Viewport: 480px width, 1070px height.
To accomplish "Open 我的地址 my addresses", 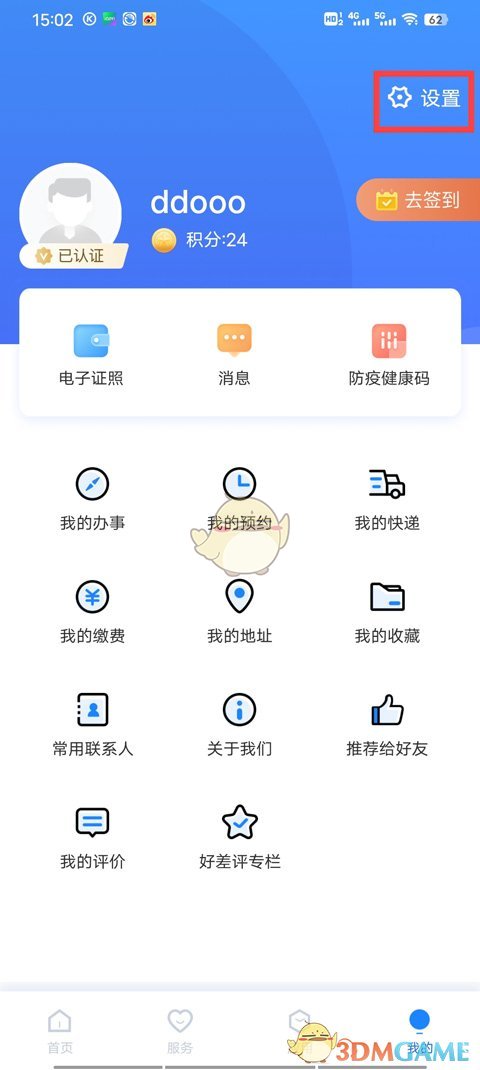I will [240, 613].
